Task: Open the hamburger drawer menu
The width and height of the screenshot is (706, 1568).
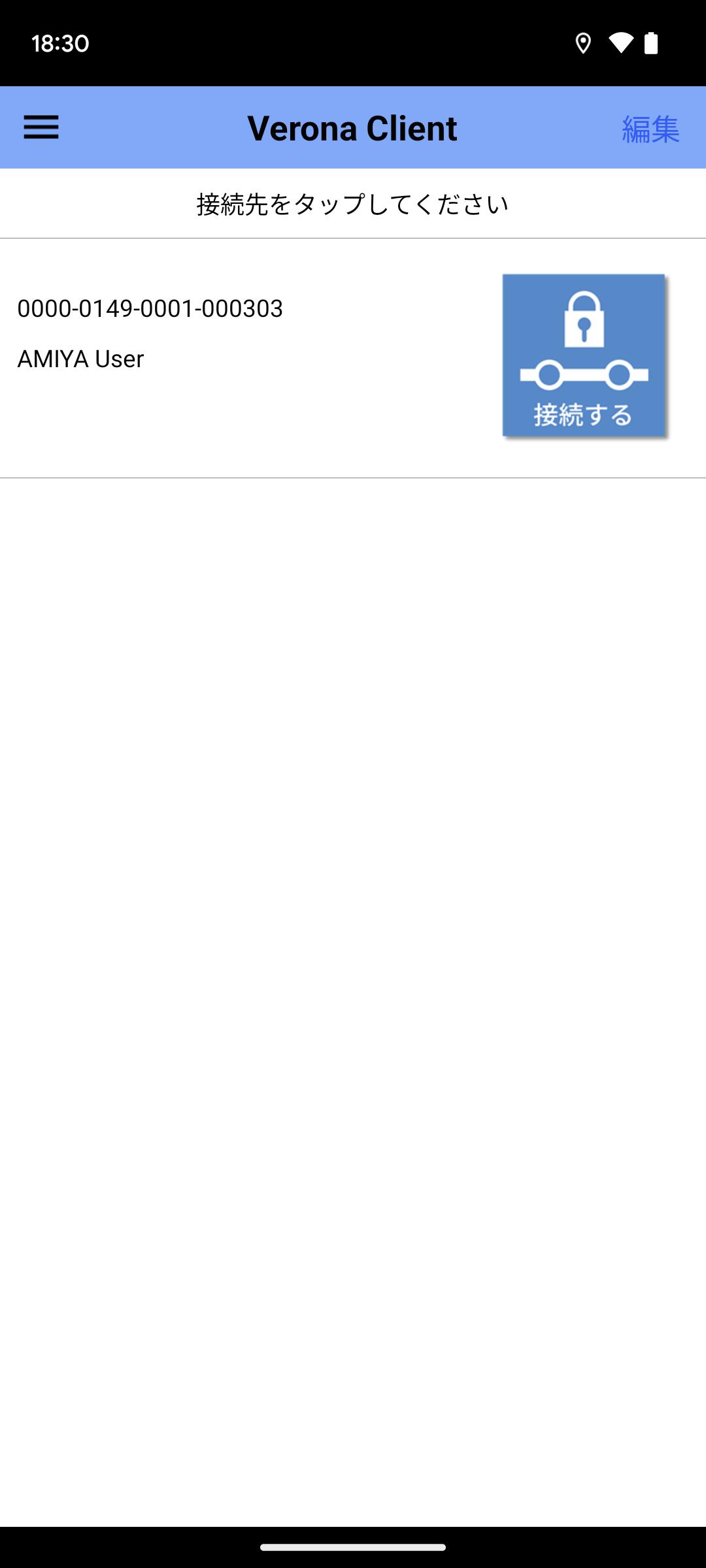Action: click(x=41, y=127)
